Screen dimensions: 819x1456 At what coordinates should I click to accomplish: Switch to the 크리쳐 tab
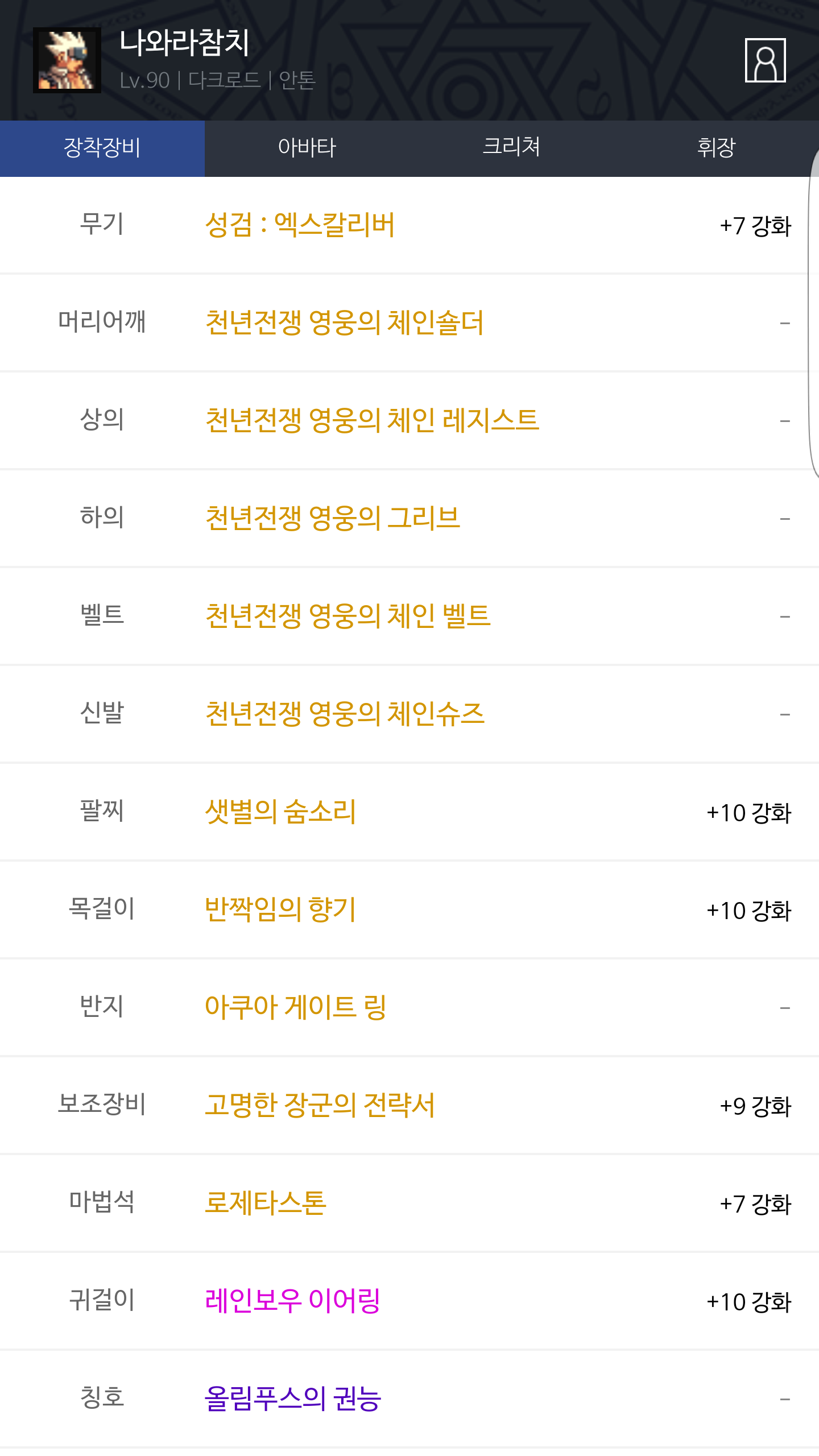click(511, 148)
